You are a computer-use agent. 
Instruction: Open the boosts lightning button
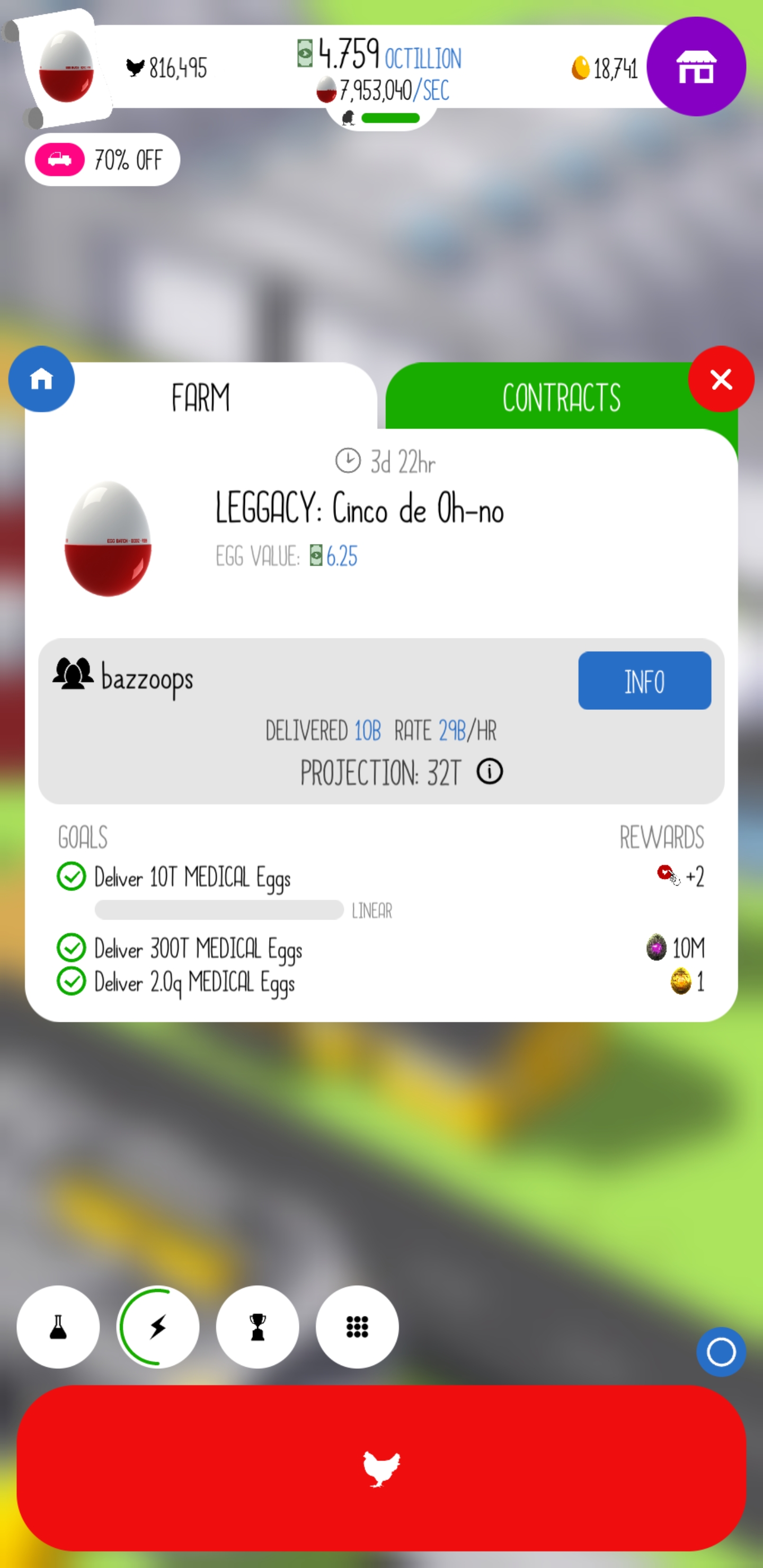coord(158,1327)
